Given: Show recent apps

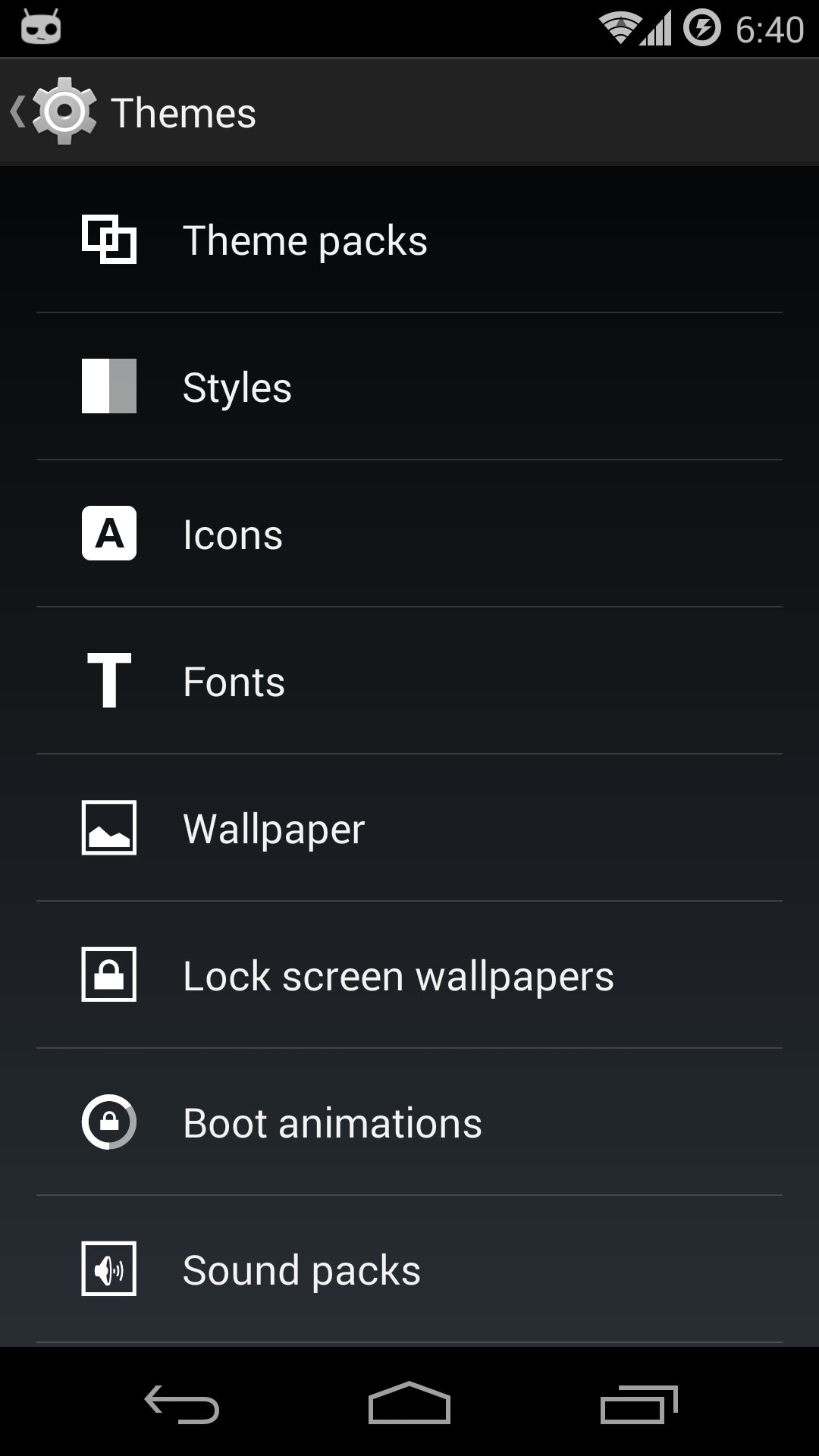Looking at the screenshot, I should tap(639, 1404).
